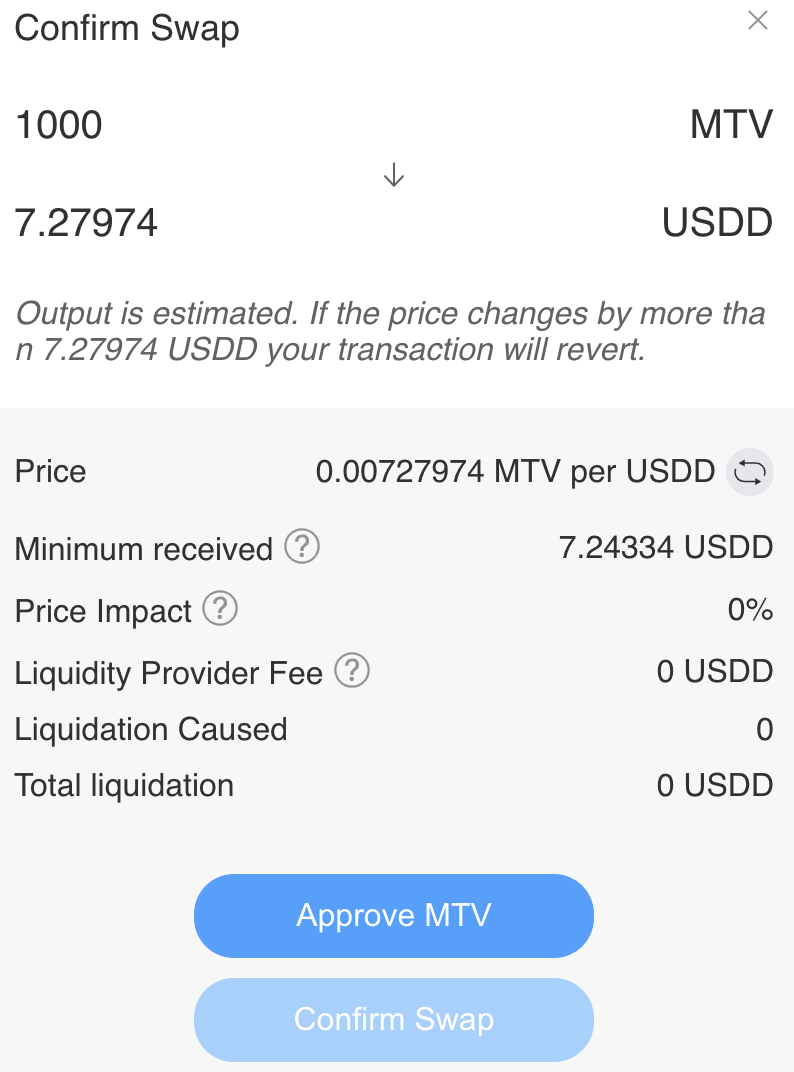Show Liquidity Provider Fee help info
This screenshot has height=1072, width=794.
(x=352, y=671)
